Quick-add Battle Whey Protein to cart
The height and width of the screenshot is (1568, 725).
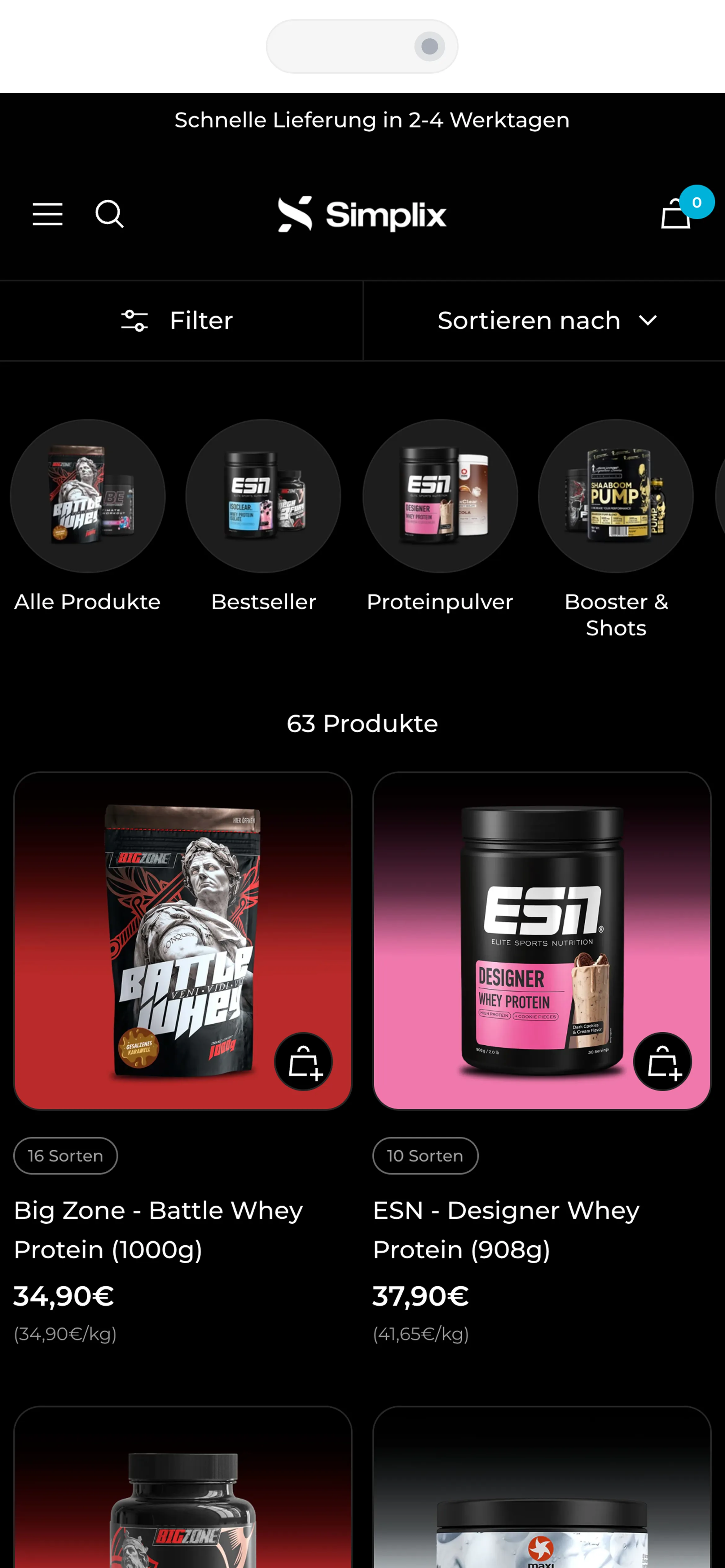(303, 1061)
